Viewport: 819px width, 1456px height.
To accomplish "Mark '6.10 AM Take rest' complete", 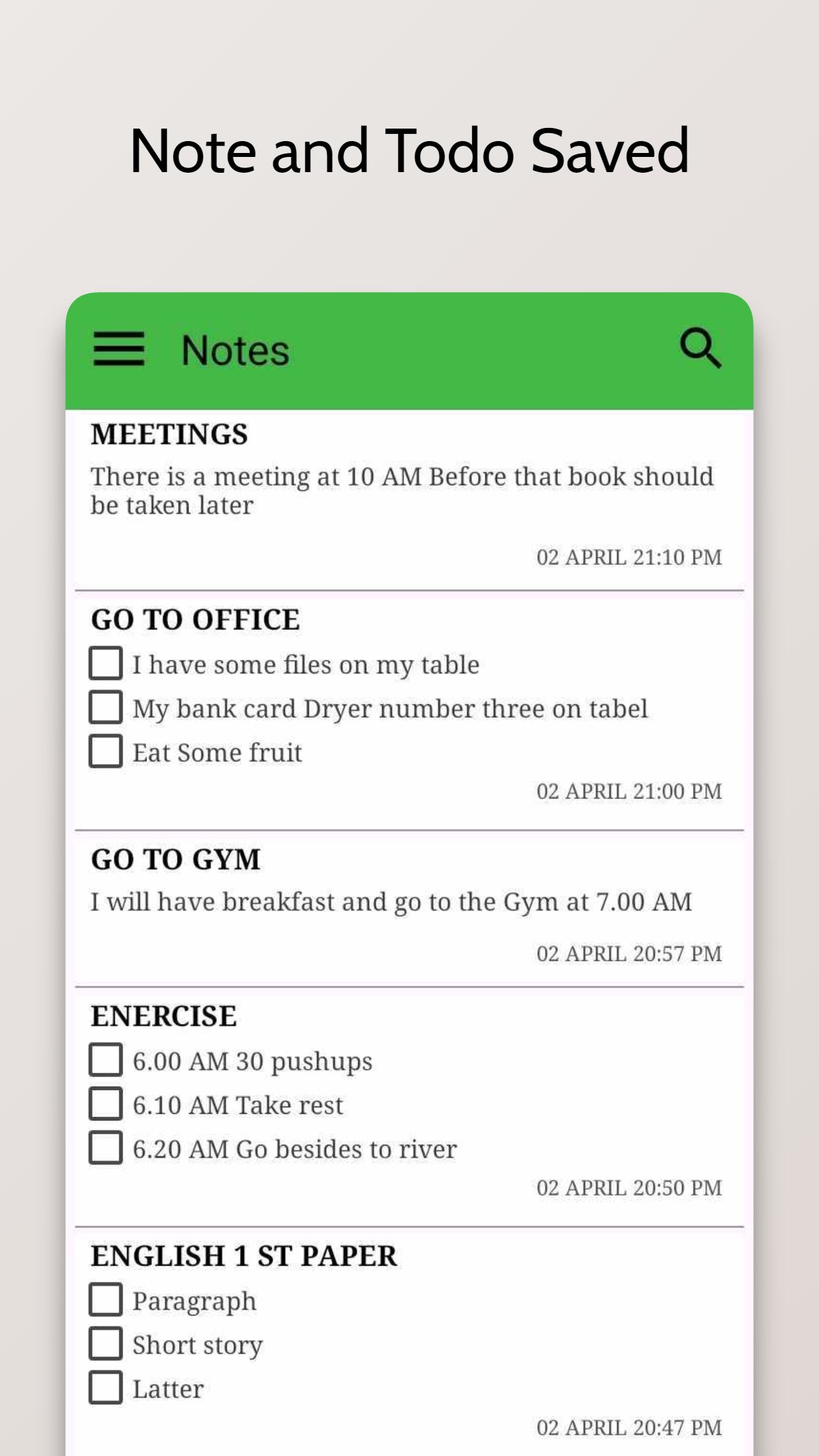I will tap(105, 1105).
